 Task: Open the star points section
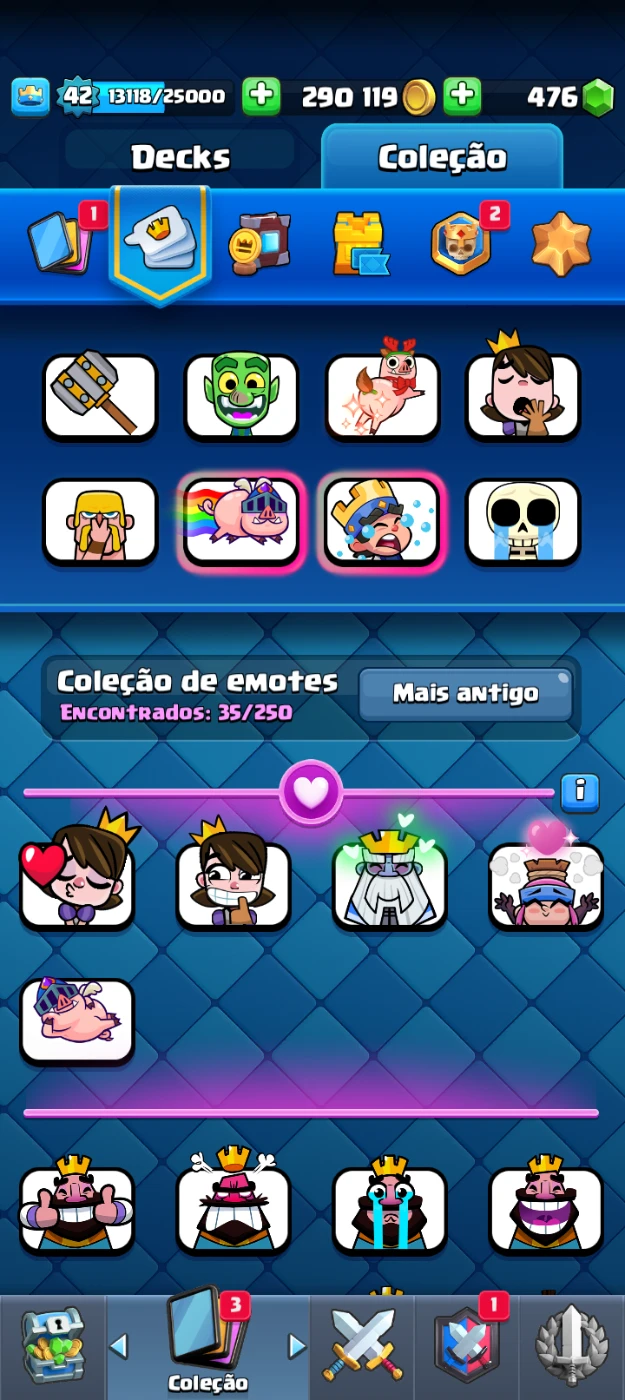tap(561, 243)
